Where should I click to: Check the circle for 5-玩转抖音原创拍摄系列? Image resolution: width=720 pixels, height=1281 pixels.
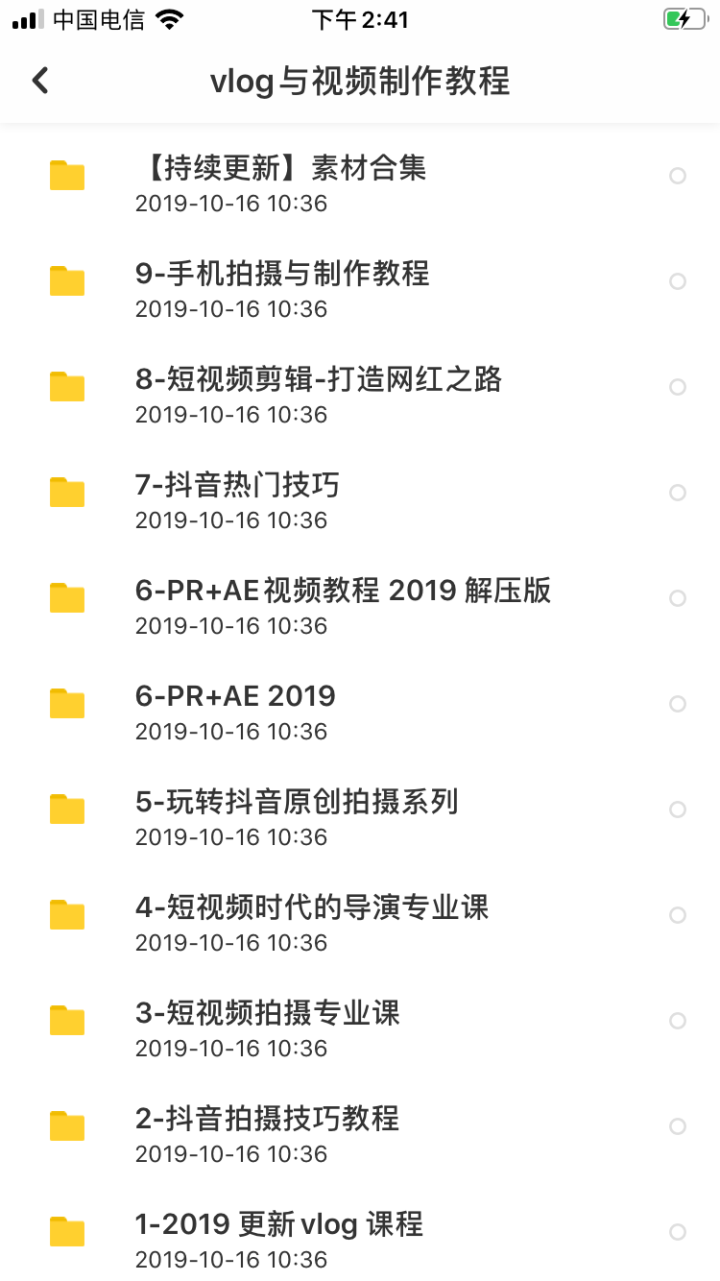point(677,809)
